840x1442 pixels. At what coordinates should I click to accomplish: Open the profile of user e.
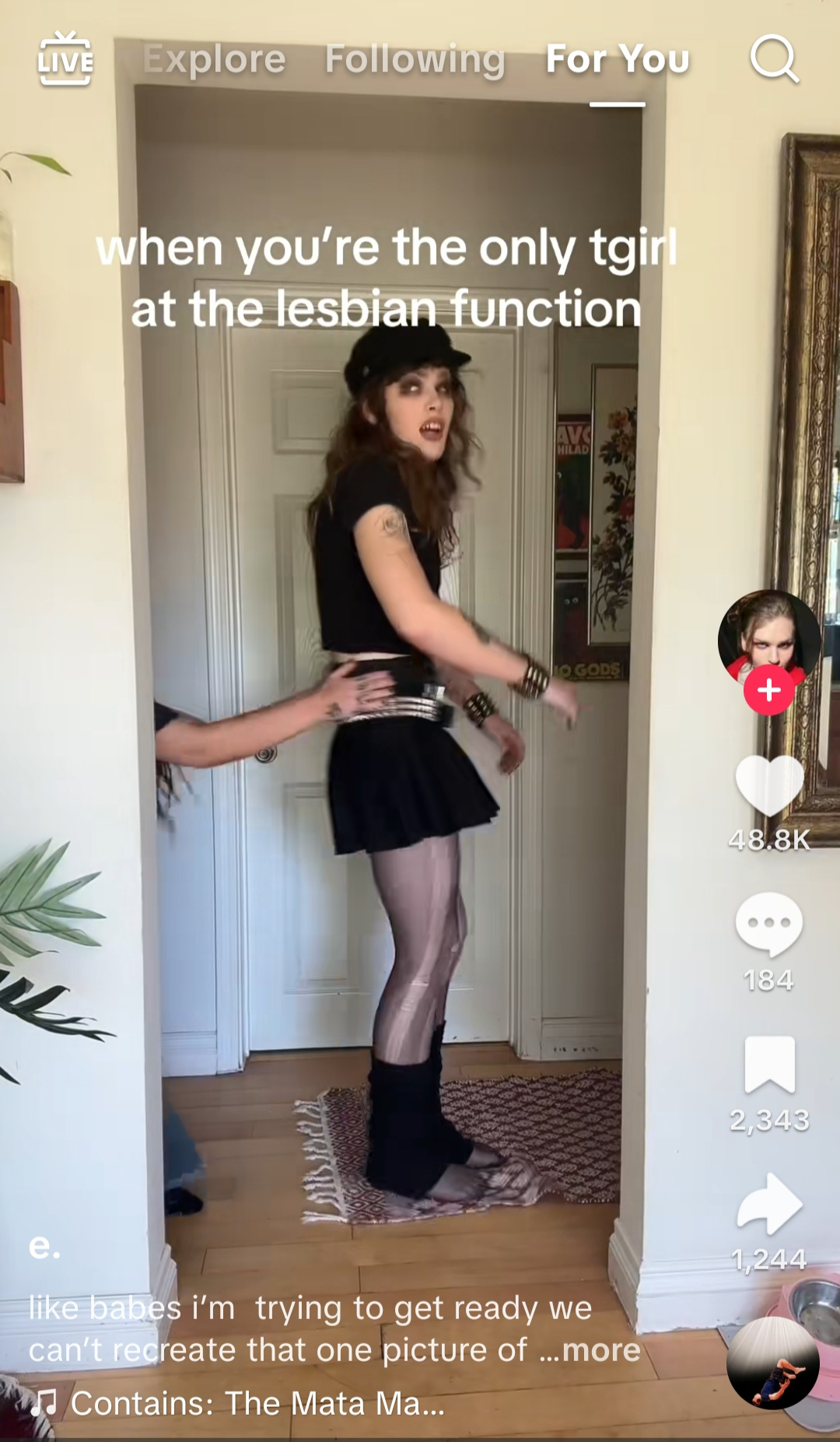(45, 1246)
